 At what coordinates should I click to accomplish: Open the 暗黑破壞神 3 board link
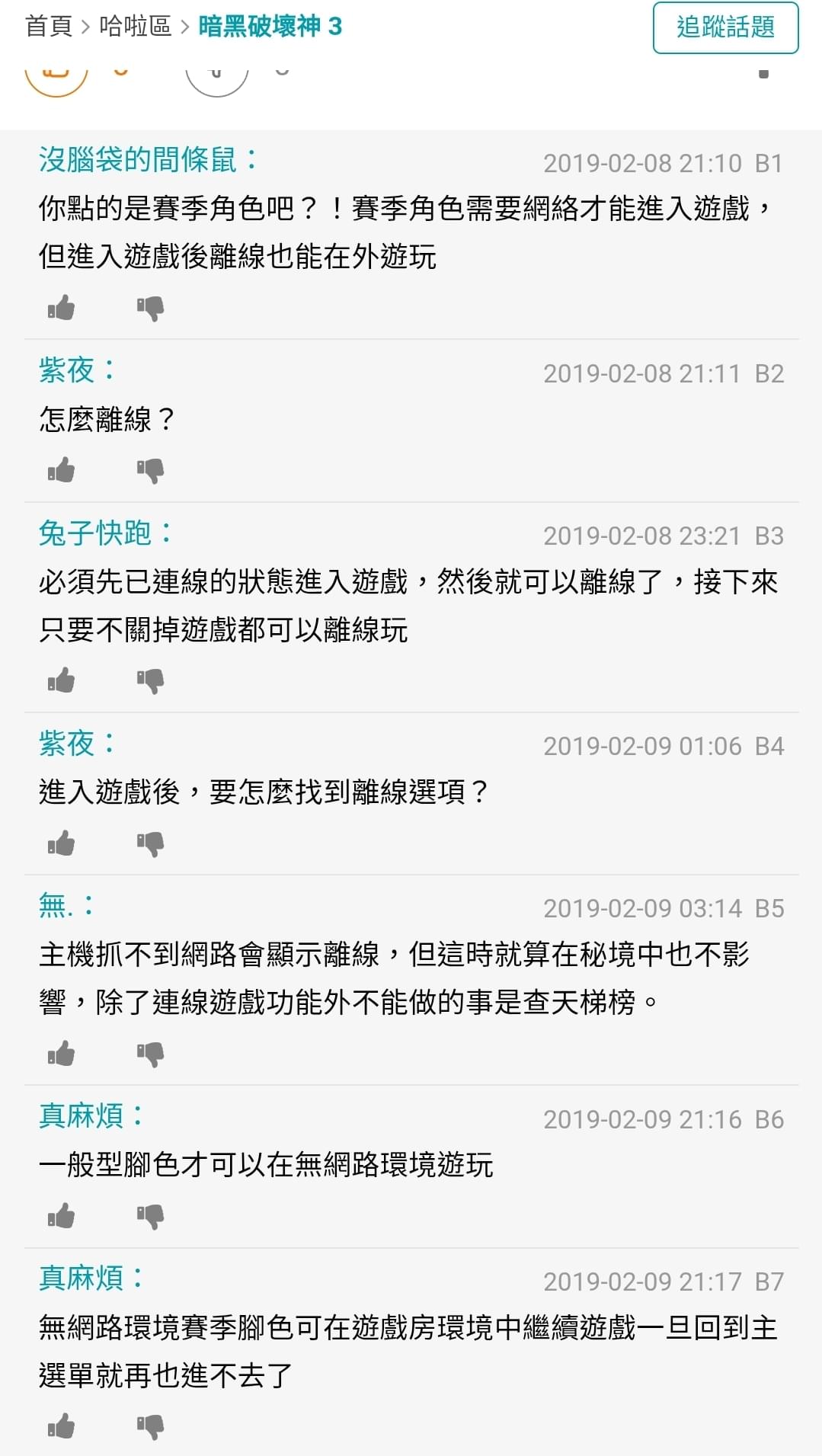(x=270, y=26)
